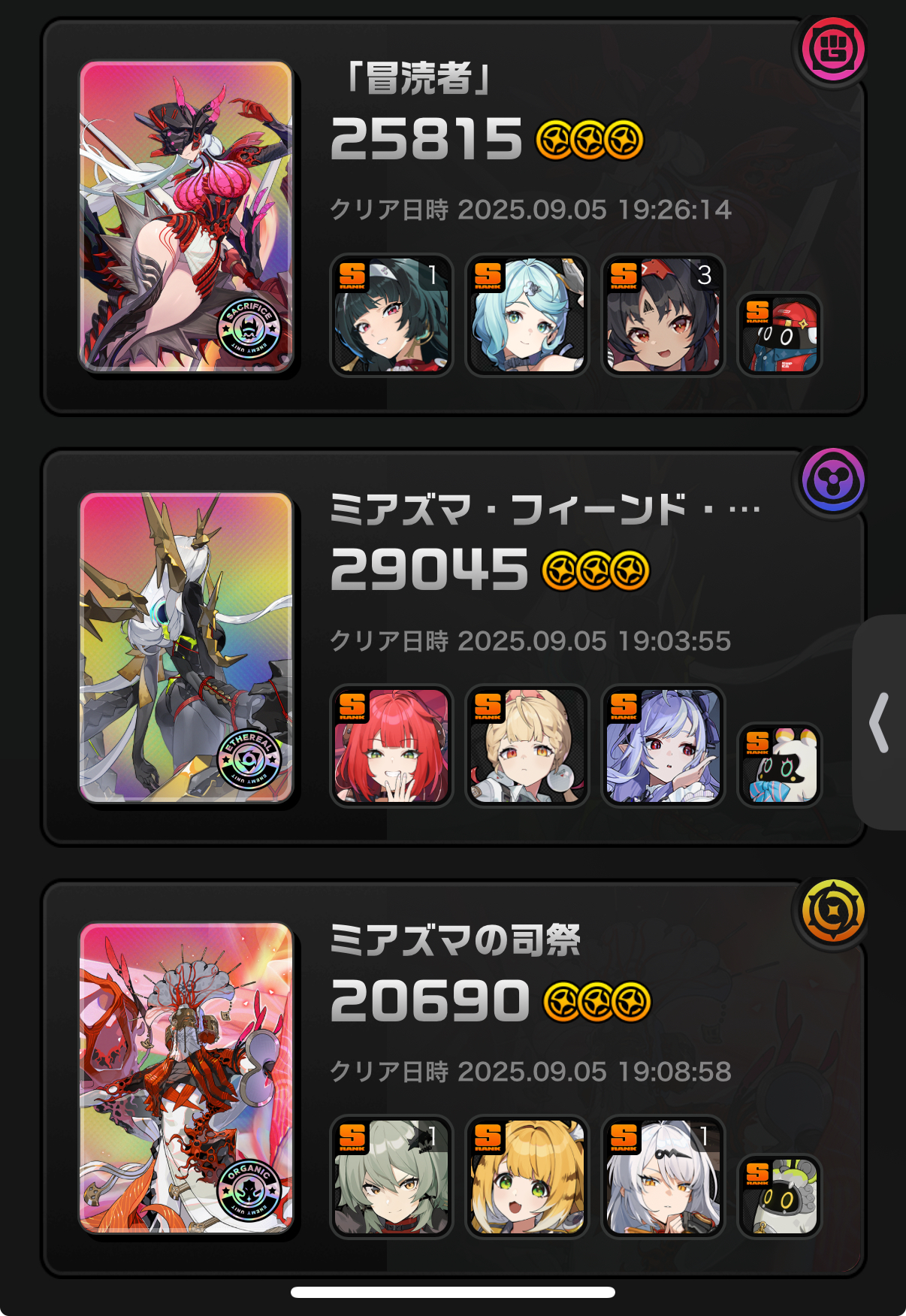Open the 「冒涜者」 boss card
Image resolution: width=906 pixels, height=1316 pixels.
[186, 216]
